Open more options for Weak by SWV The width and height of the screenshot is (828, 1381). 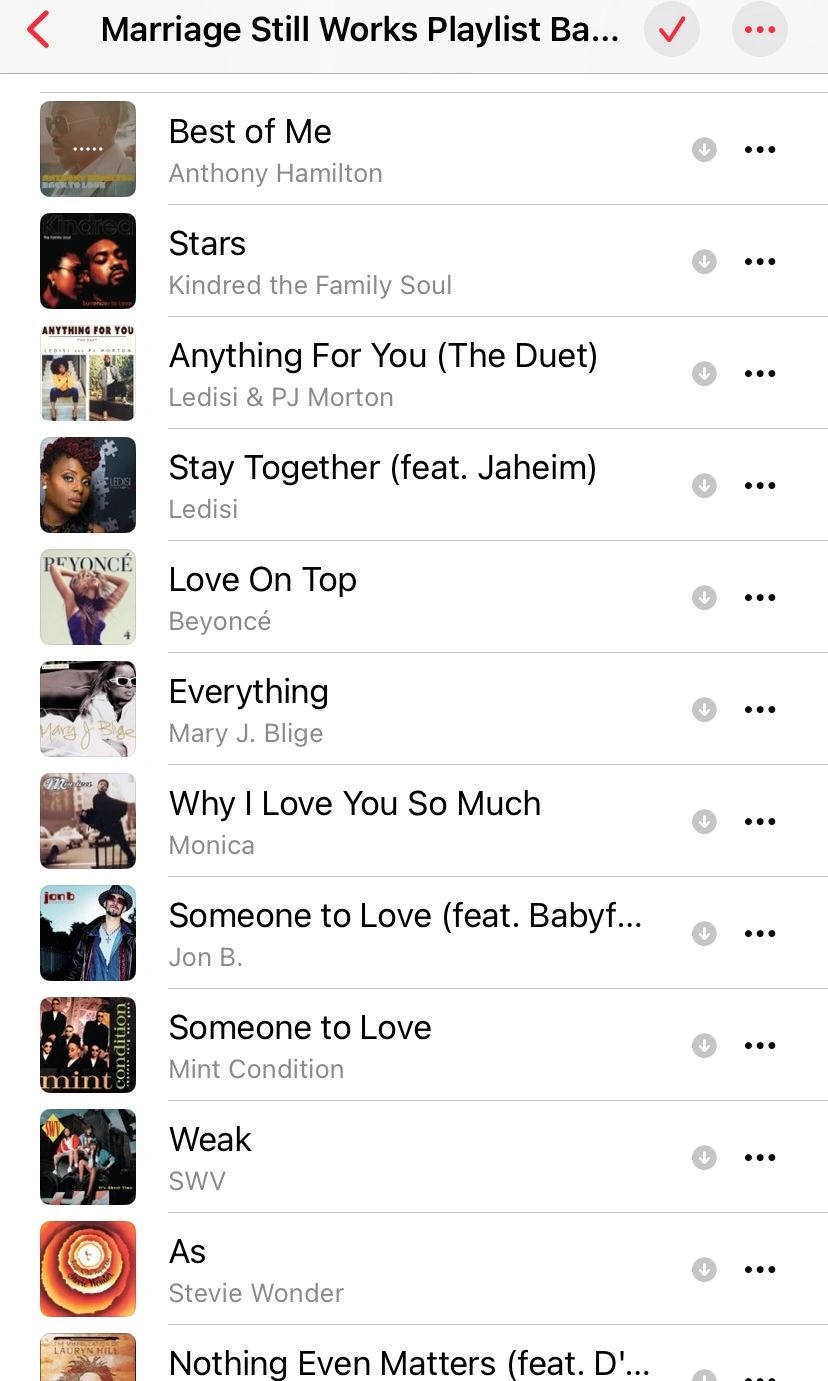point(760,1158)
